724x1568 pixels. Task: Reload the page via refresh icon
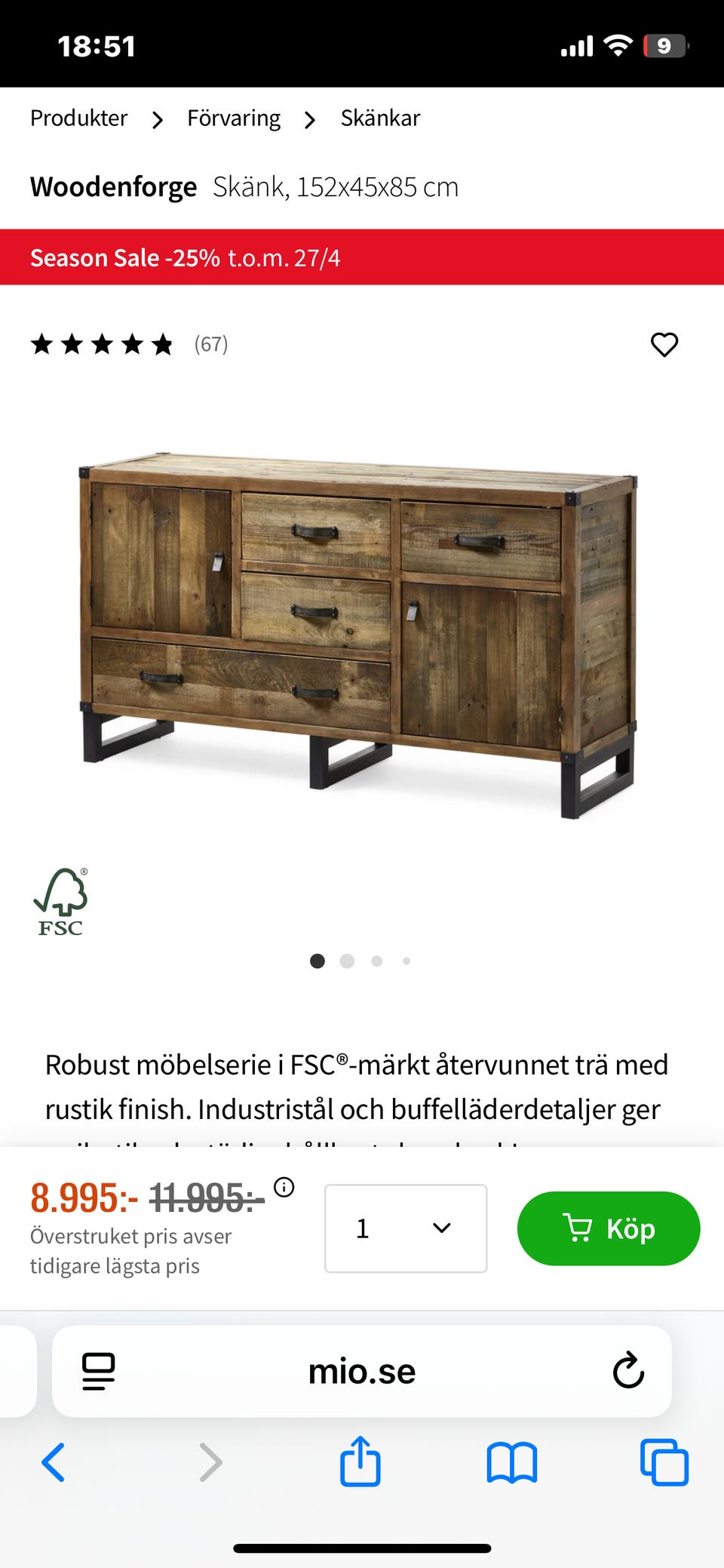click(x=628, y=1372)
